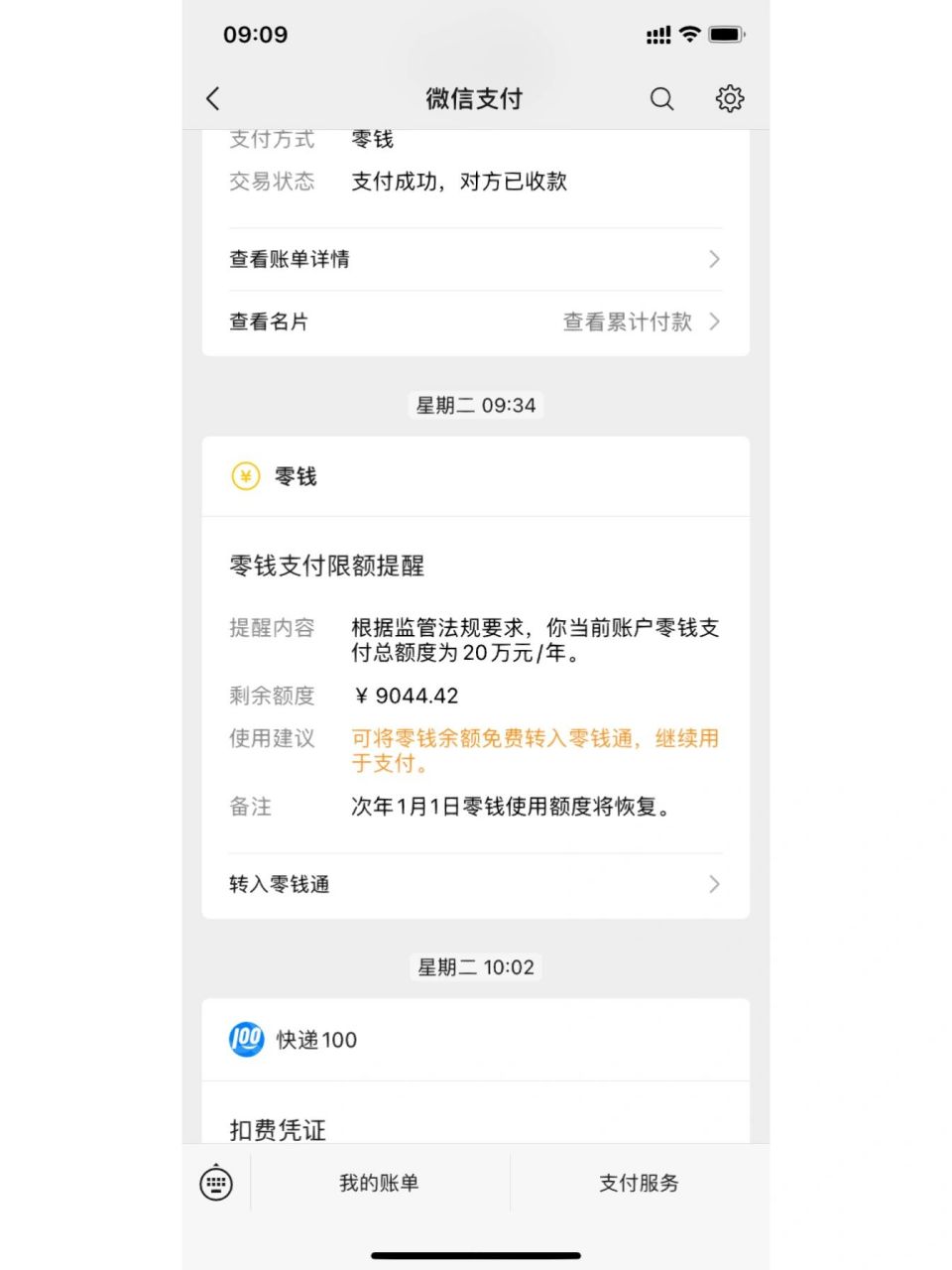Switch to the 支付服务 tab

click(639, 1183)
